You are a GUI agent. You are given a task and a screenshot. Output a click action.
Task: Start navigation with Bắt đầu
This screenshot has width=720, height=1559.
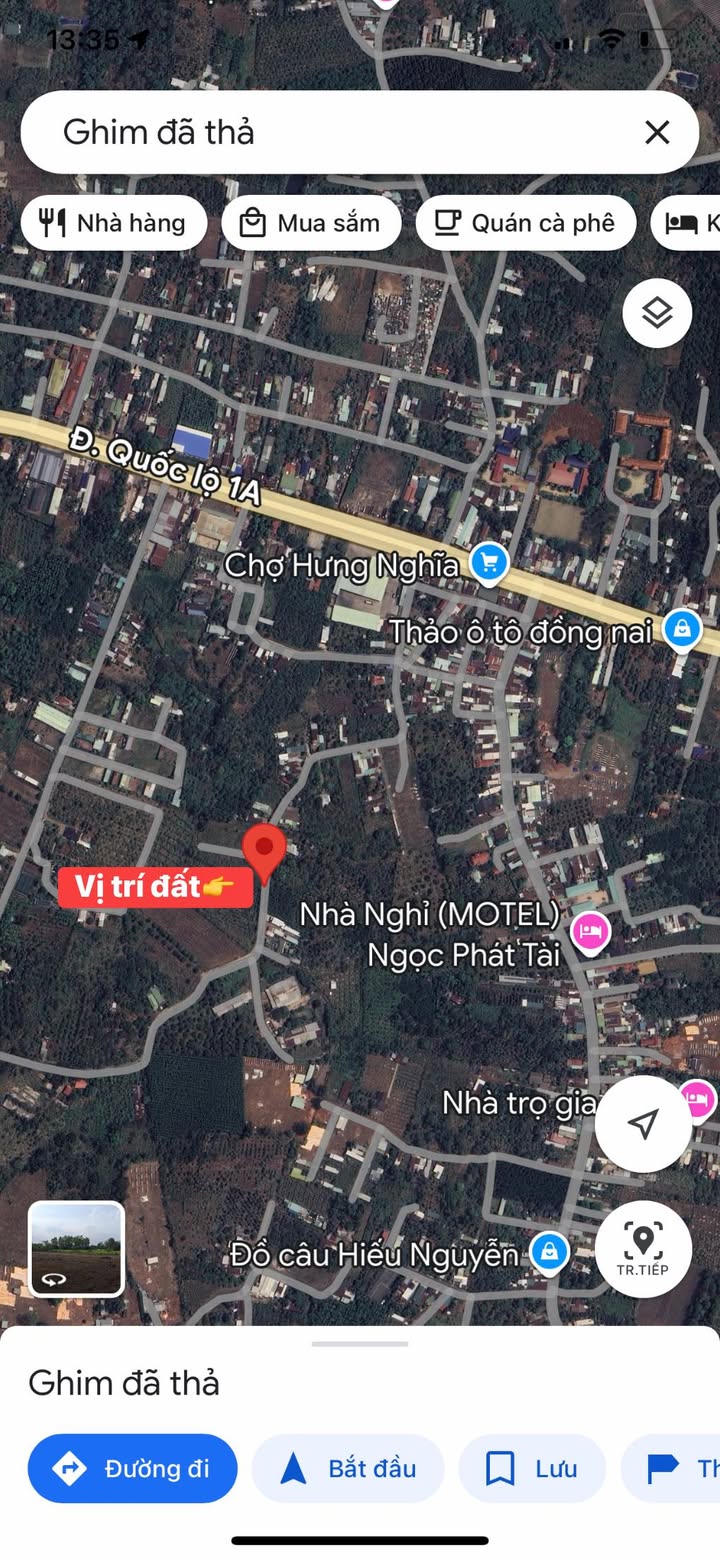tap(348, 1468)
